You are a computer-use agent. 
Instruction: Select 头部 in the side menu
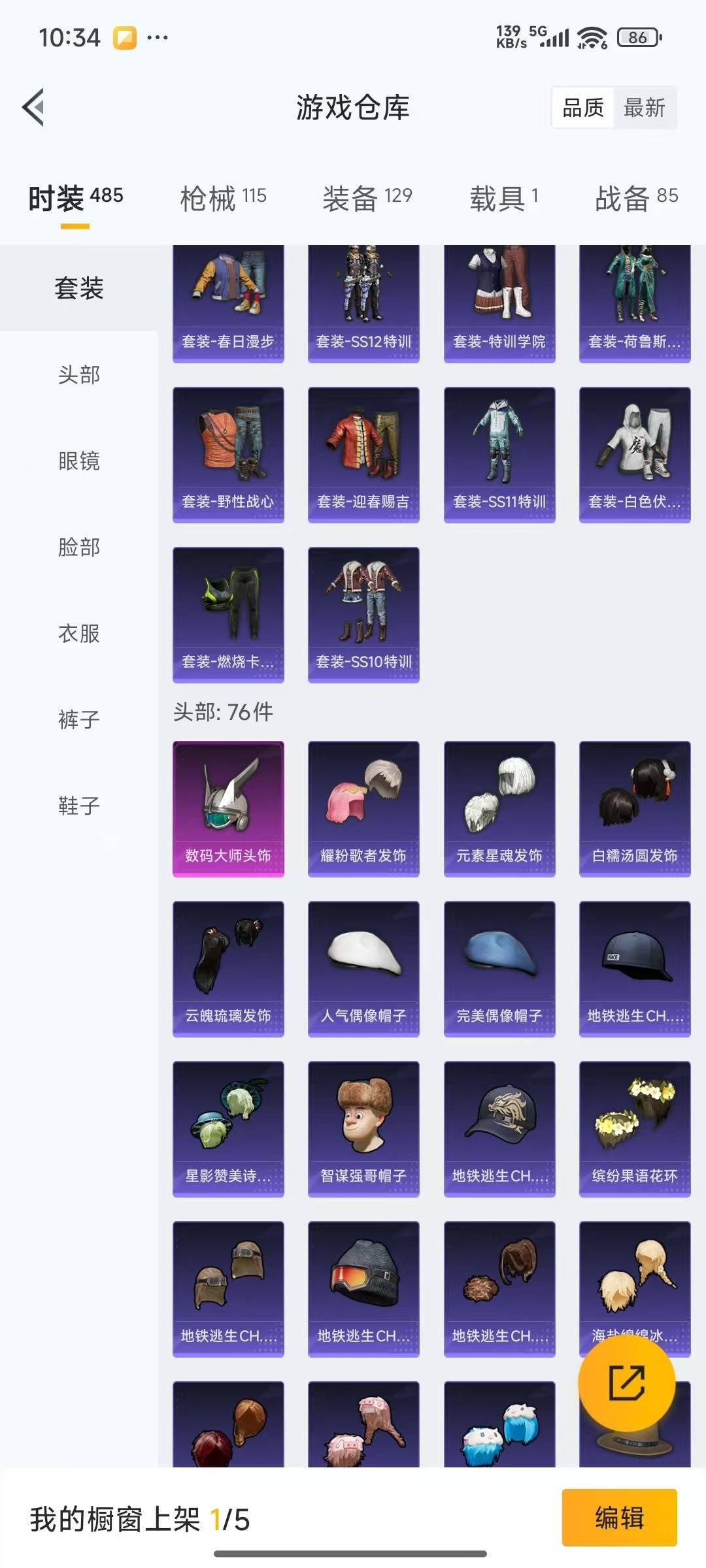79,375
